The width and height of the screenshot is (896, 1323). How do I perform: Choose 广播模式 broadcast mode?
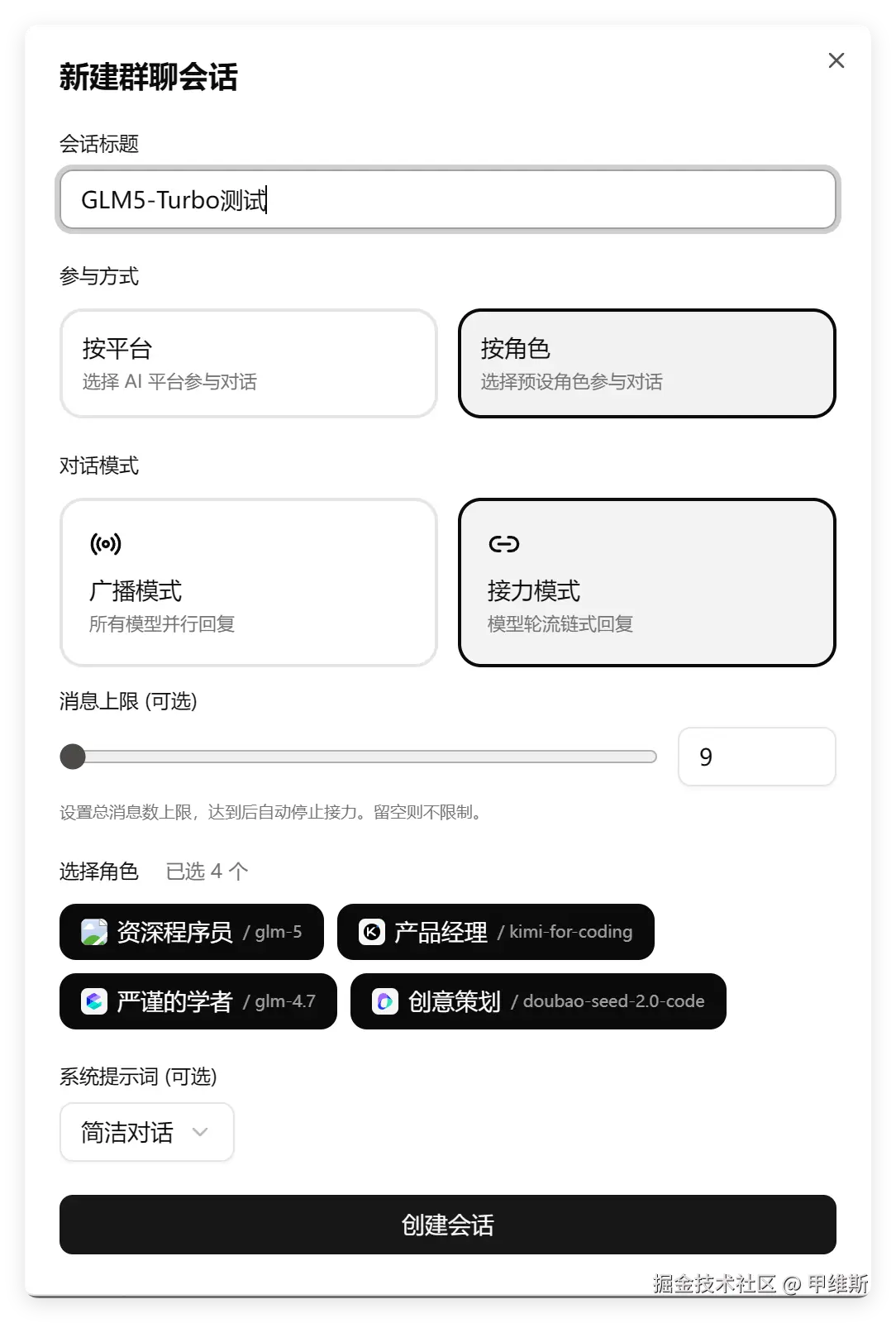coord(248,582)
